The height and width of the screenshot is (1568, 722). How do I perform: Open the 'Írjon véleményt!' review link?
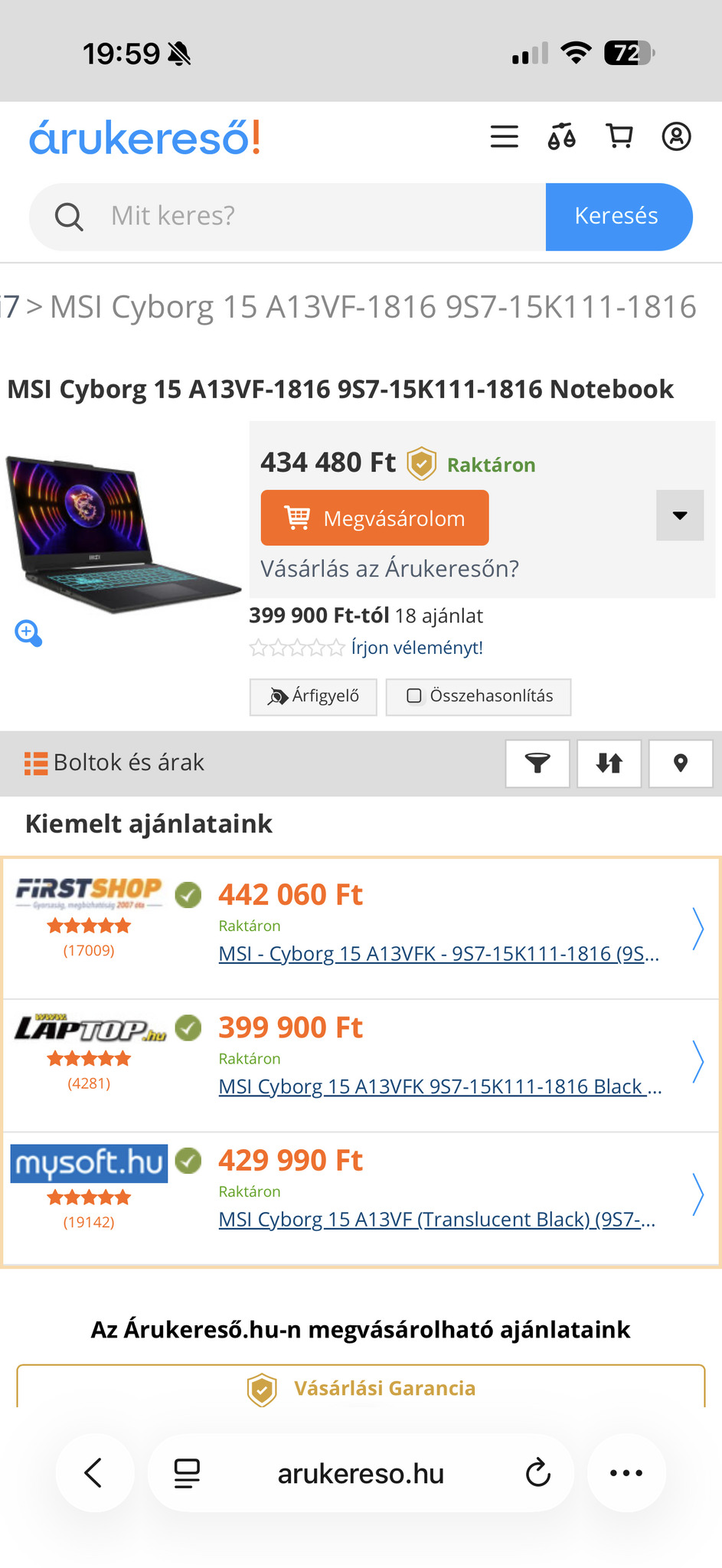(417, 648)
